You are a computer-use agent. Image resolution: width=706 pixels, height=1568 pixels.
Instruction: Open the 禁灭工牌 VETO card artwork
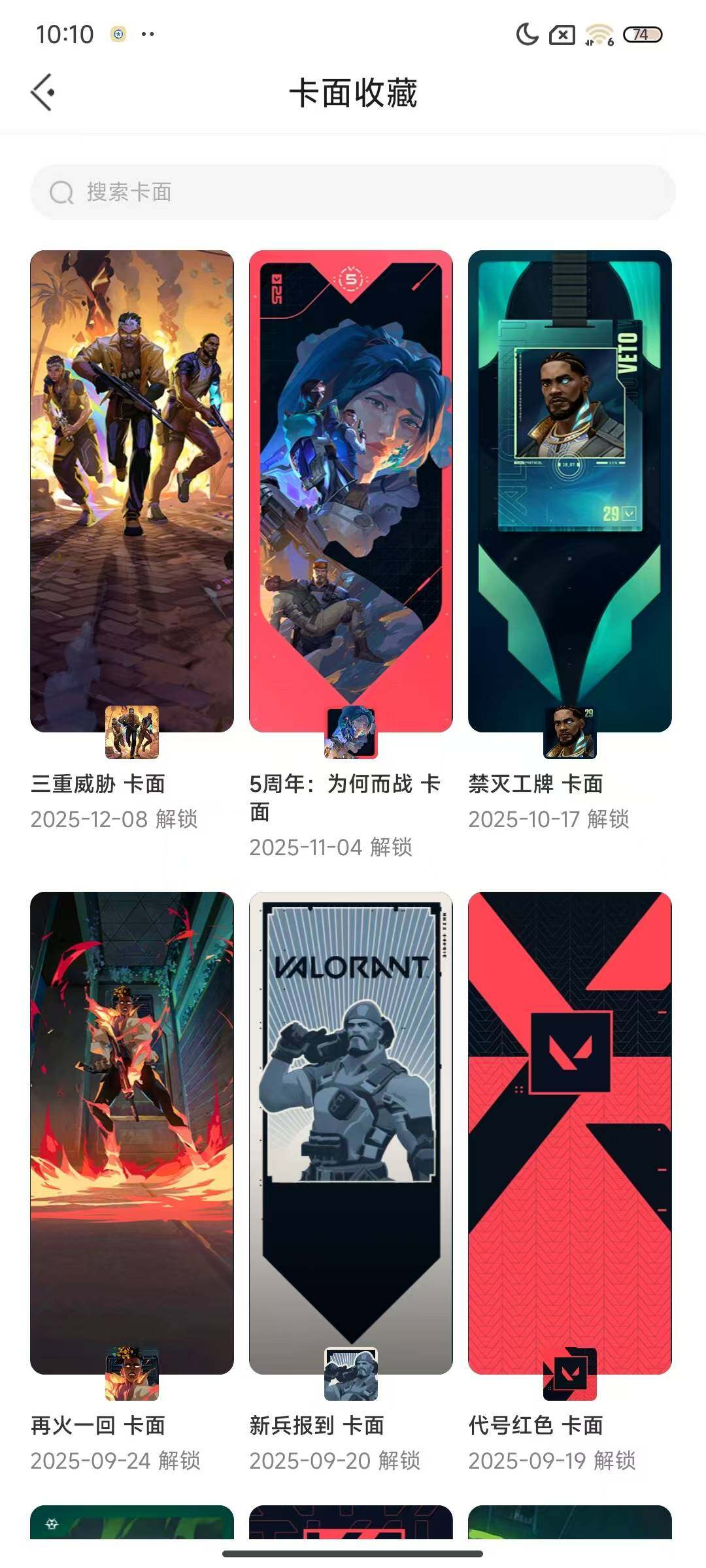pyautogui.click(x=571, y=490)
